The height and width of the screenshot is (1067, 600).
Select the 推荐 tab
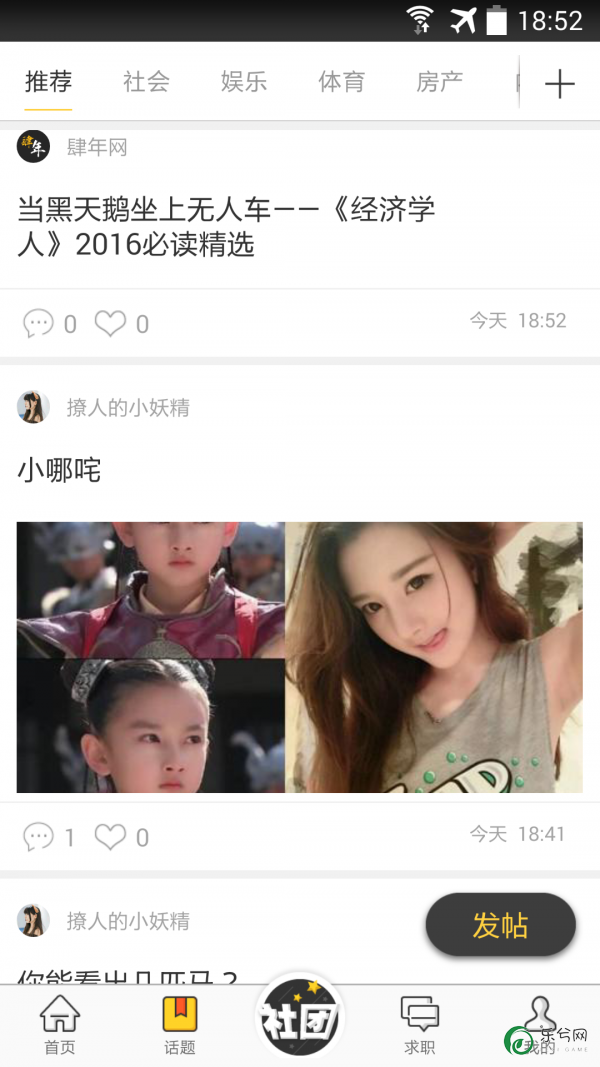48,82
